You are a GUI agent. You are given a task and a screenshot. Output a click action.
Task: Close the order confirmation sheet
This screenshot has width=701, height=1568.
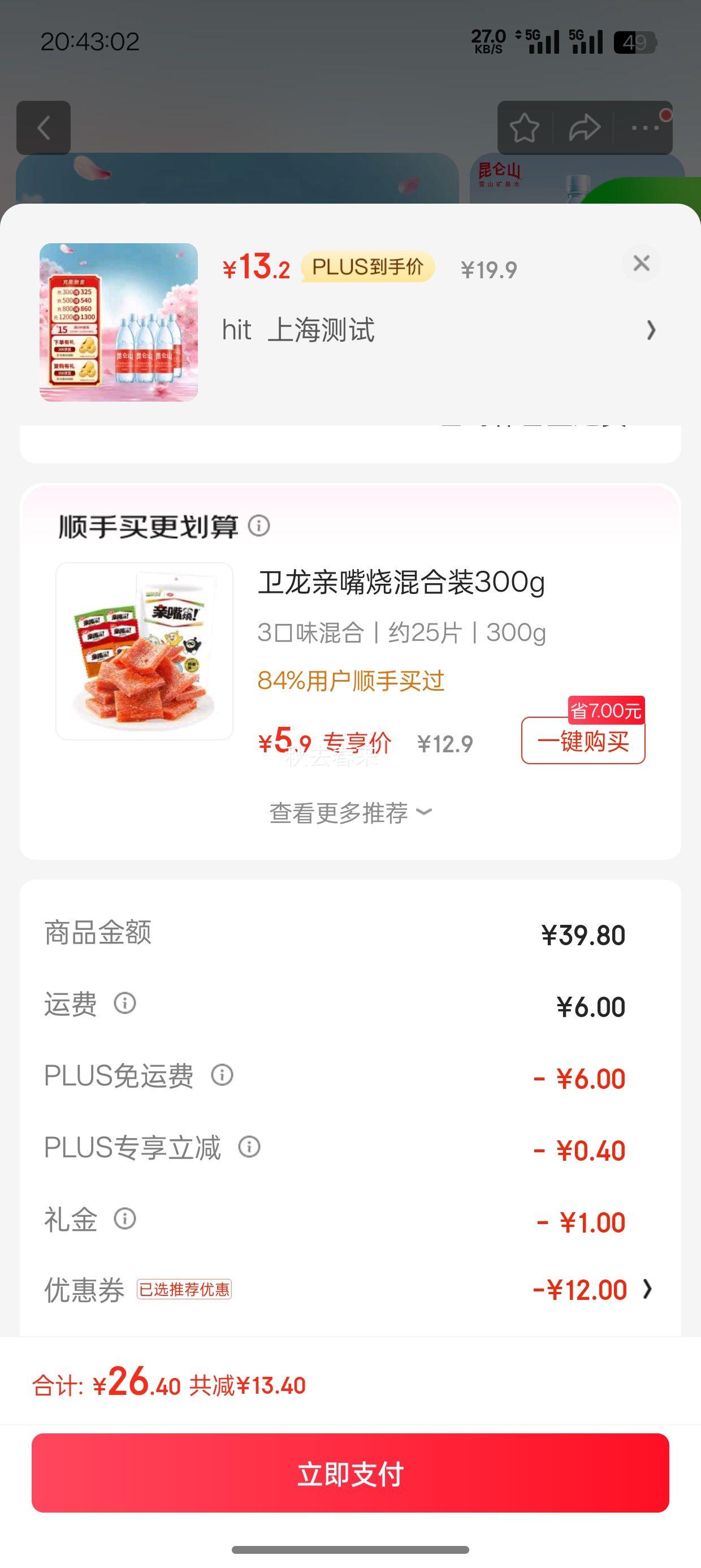[641, 264]
